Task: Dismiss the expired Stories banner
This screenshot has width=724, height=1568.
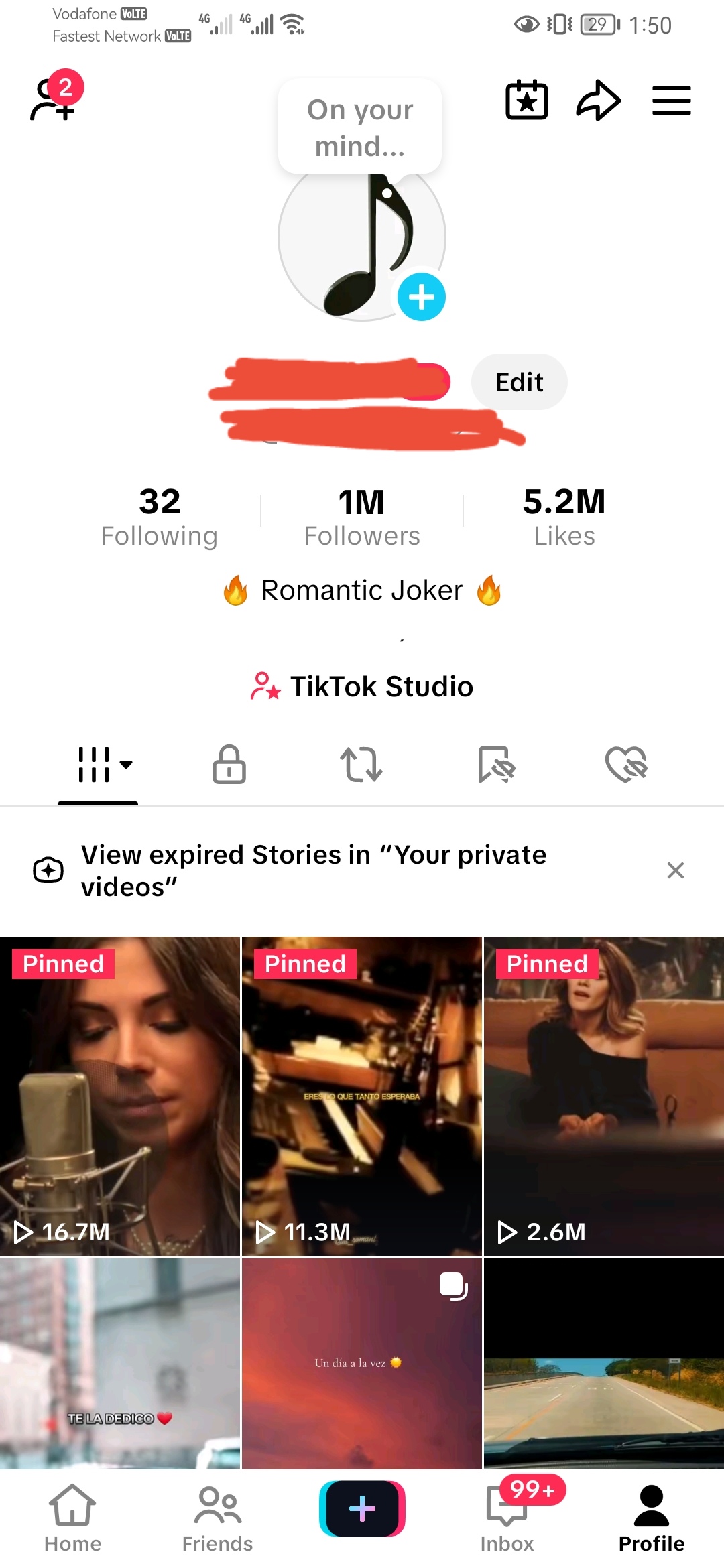Action: 675,870
